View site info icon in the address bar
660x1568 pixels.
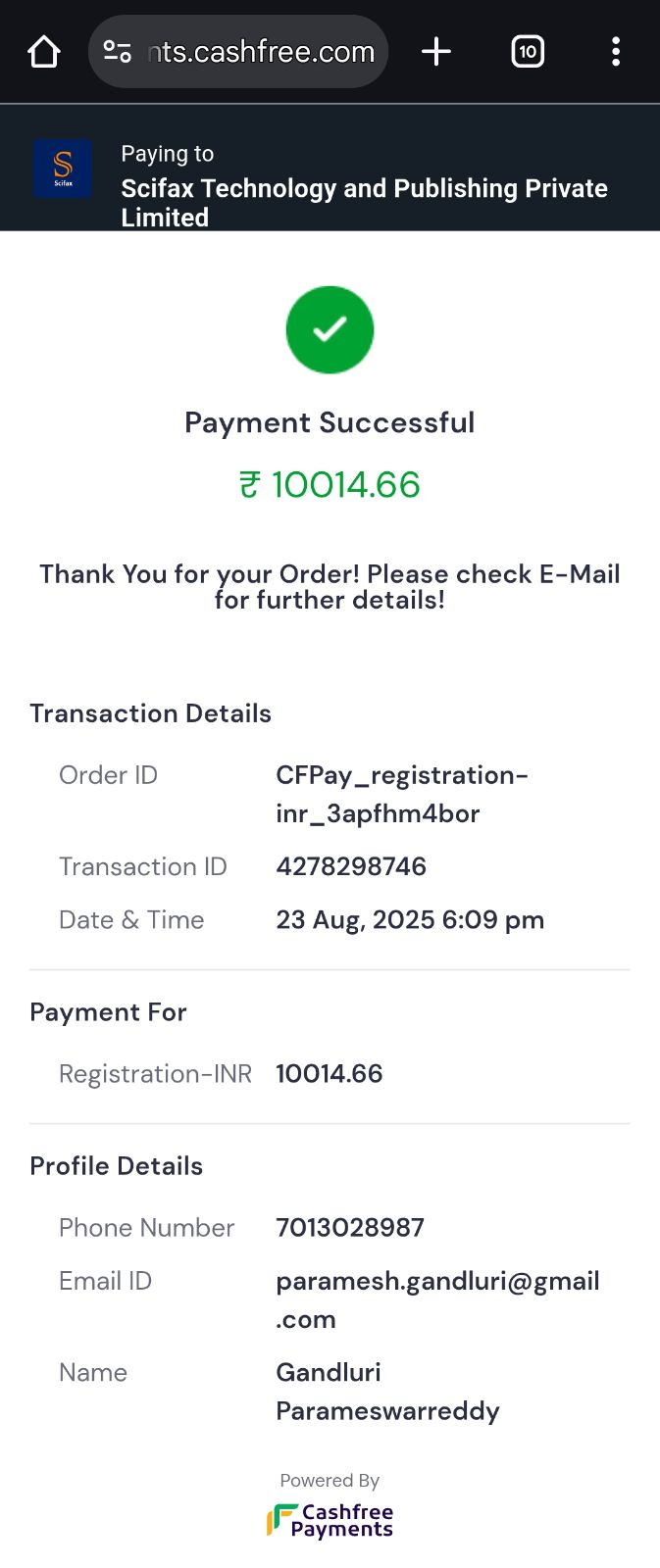(118, 51)
